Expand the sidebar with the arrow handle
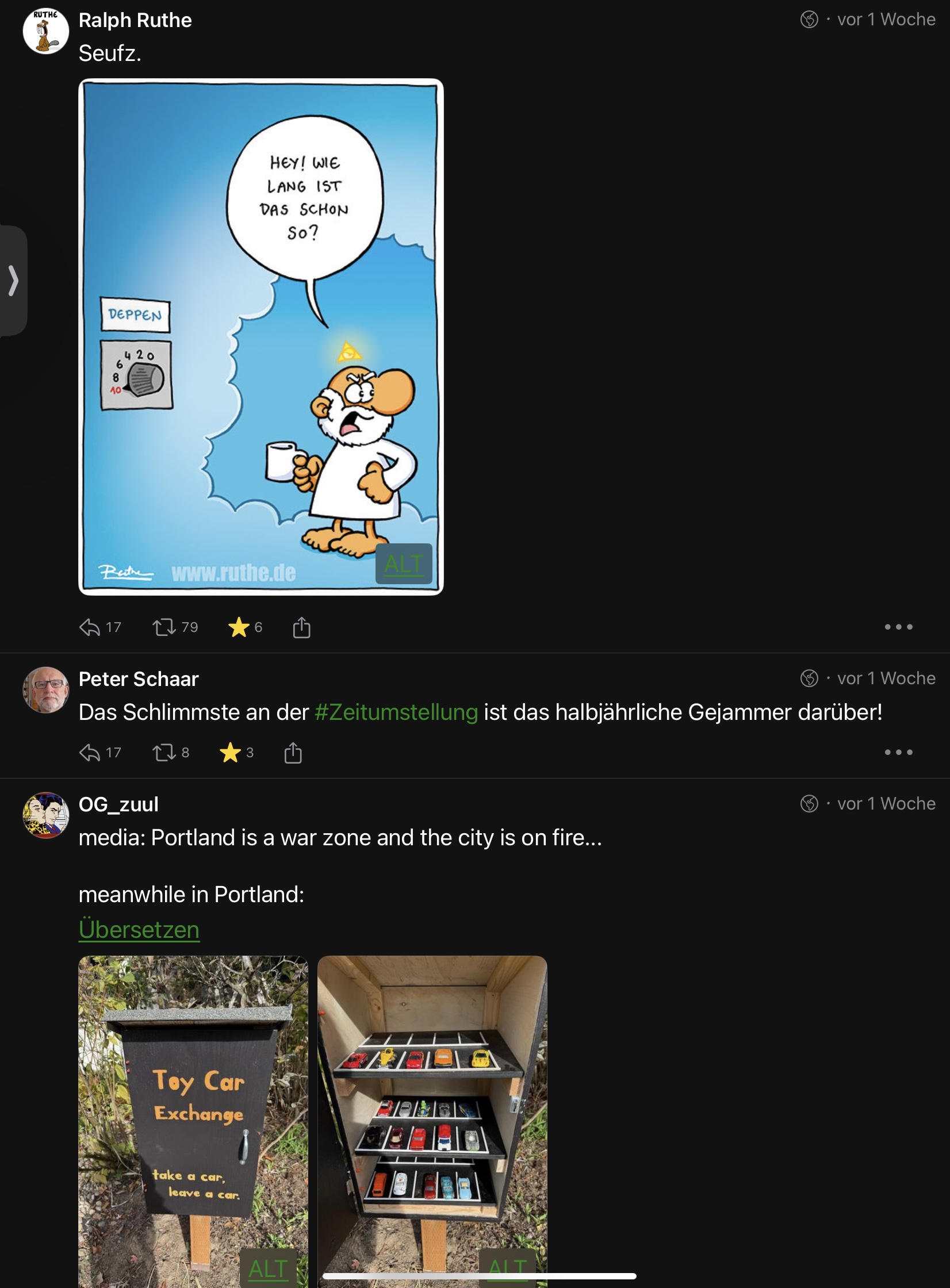The image size is (950, 1288). point(13,281)
